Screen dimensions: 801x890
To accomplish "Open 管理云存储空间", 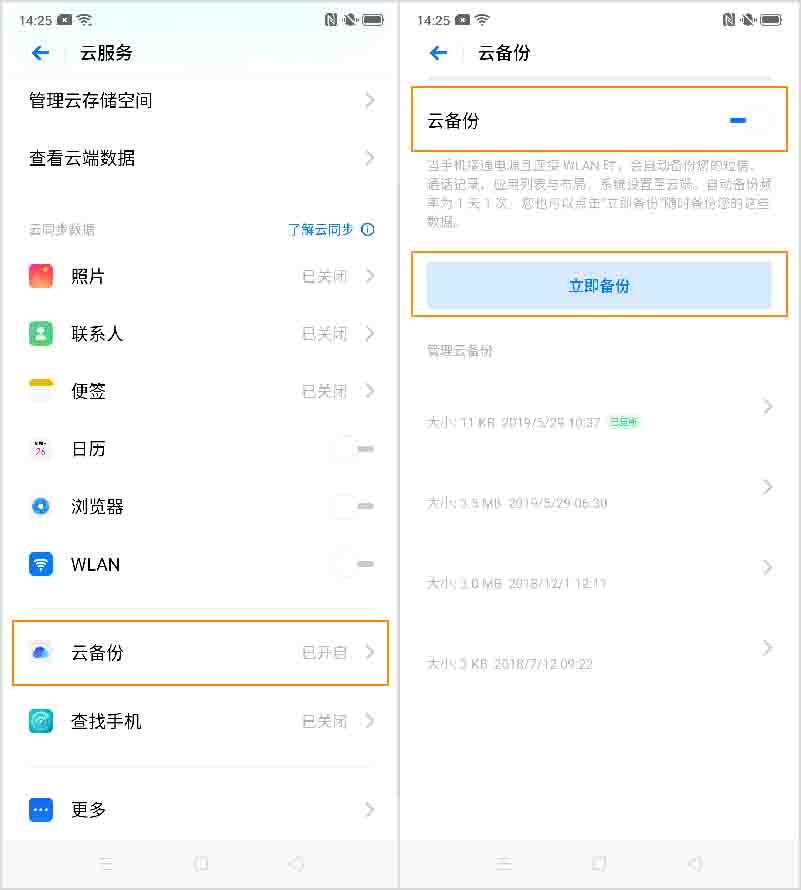I will click(x=200, y=101).
